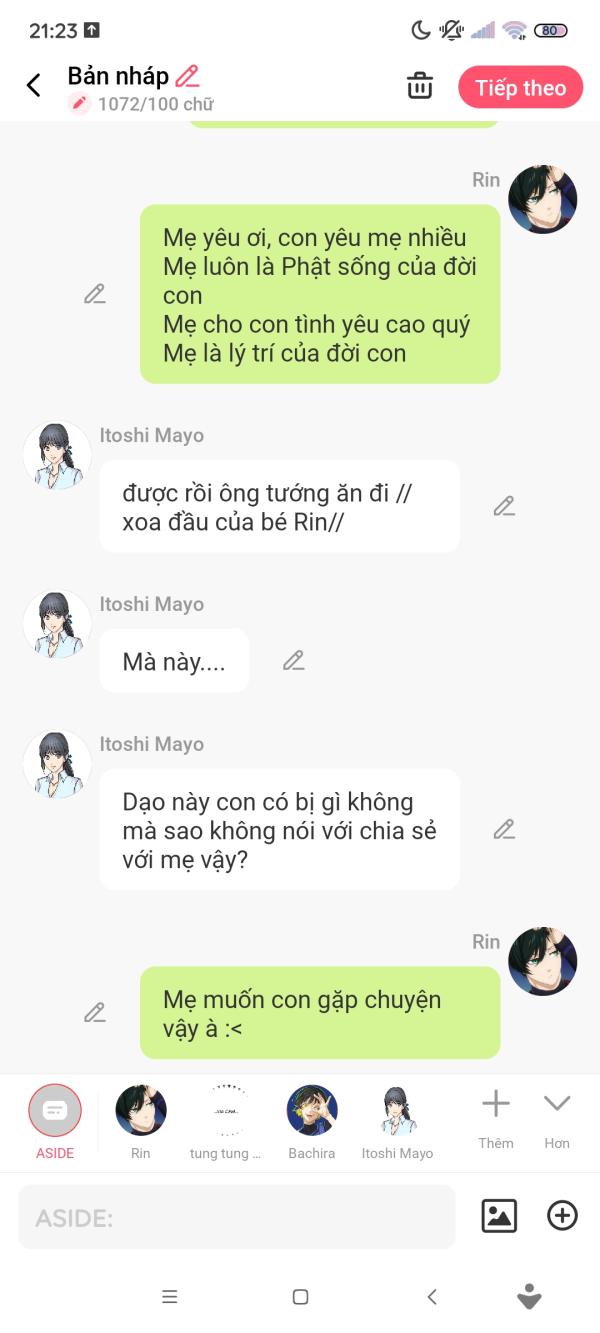Screen dimensions: 600x1333
Task: Tap the system home button
Action: tap(300, 1297)
